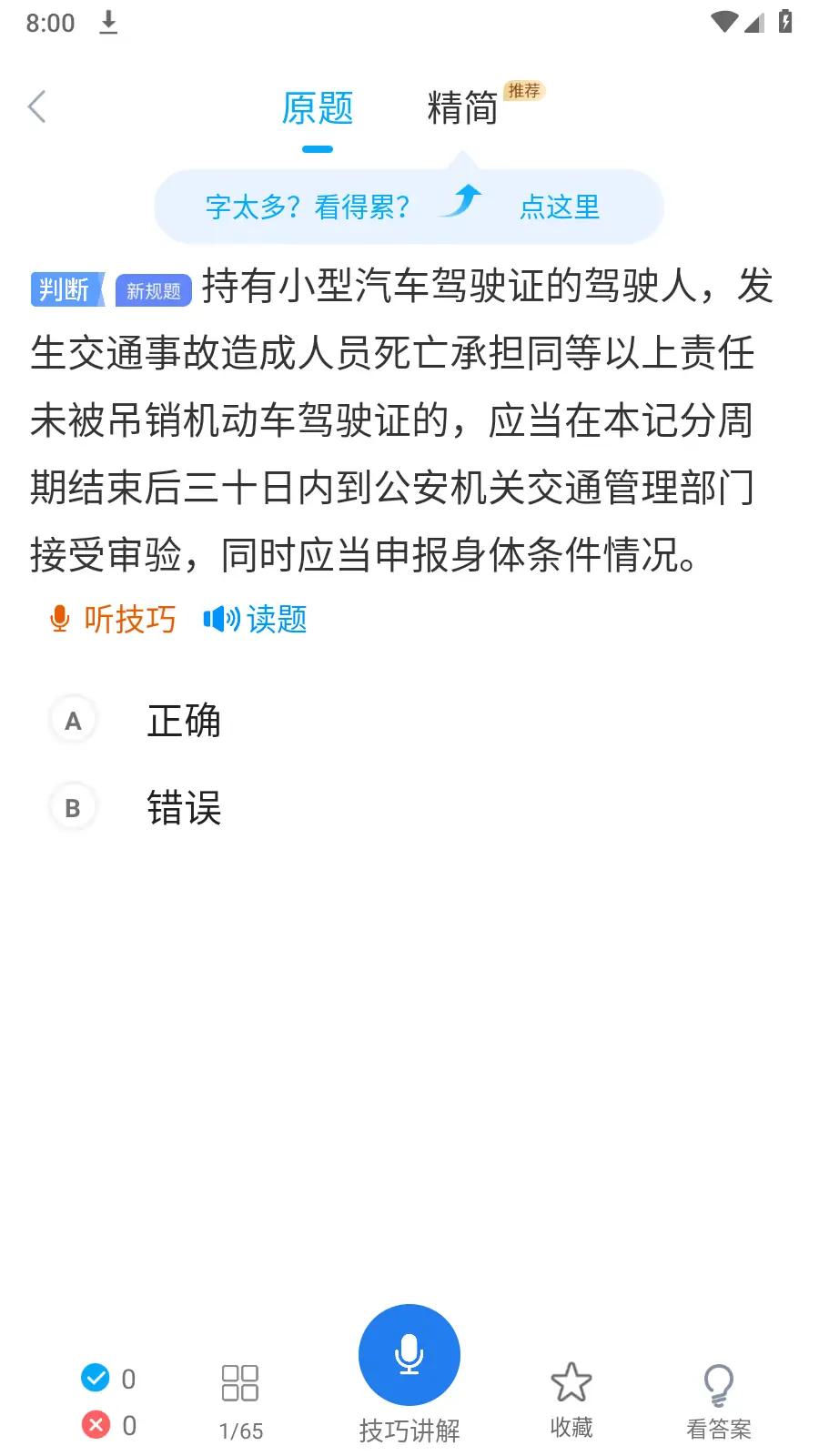This screenshot has width=819, height=1456.
Task: Tap the red X wrong-answer counter
Action: click(x=96, y=1423)
